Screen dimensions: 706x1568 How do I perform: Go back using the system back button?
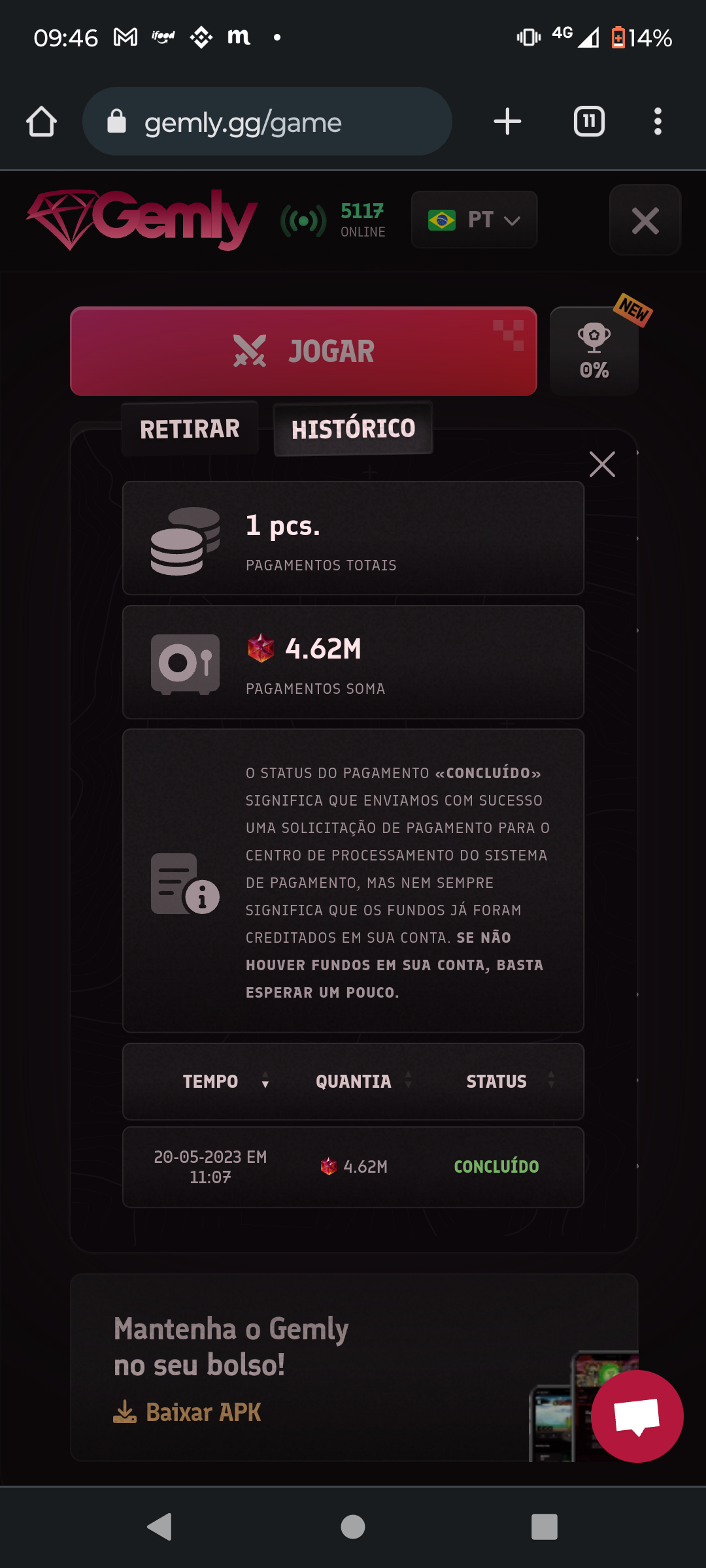tap(160, 1527)
